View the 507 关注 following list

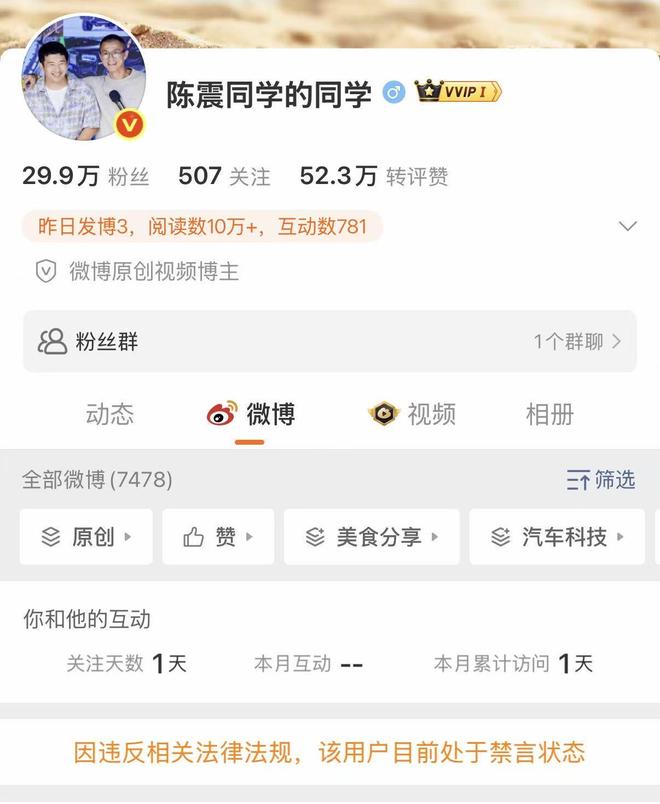(224, 177)
